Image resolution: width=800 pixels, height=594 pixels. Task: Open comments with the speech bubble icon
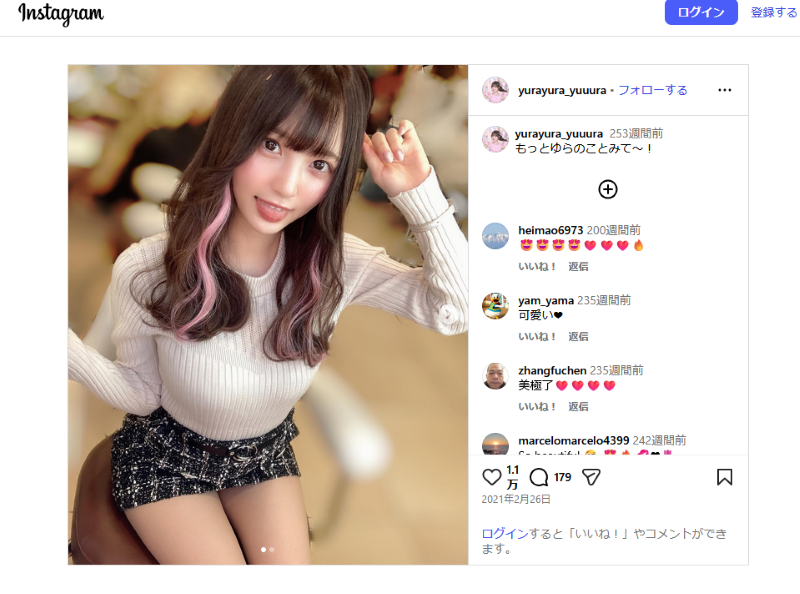tap(539, 477)
